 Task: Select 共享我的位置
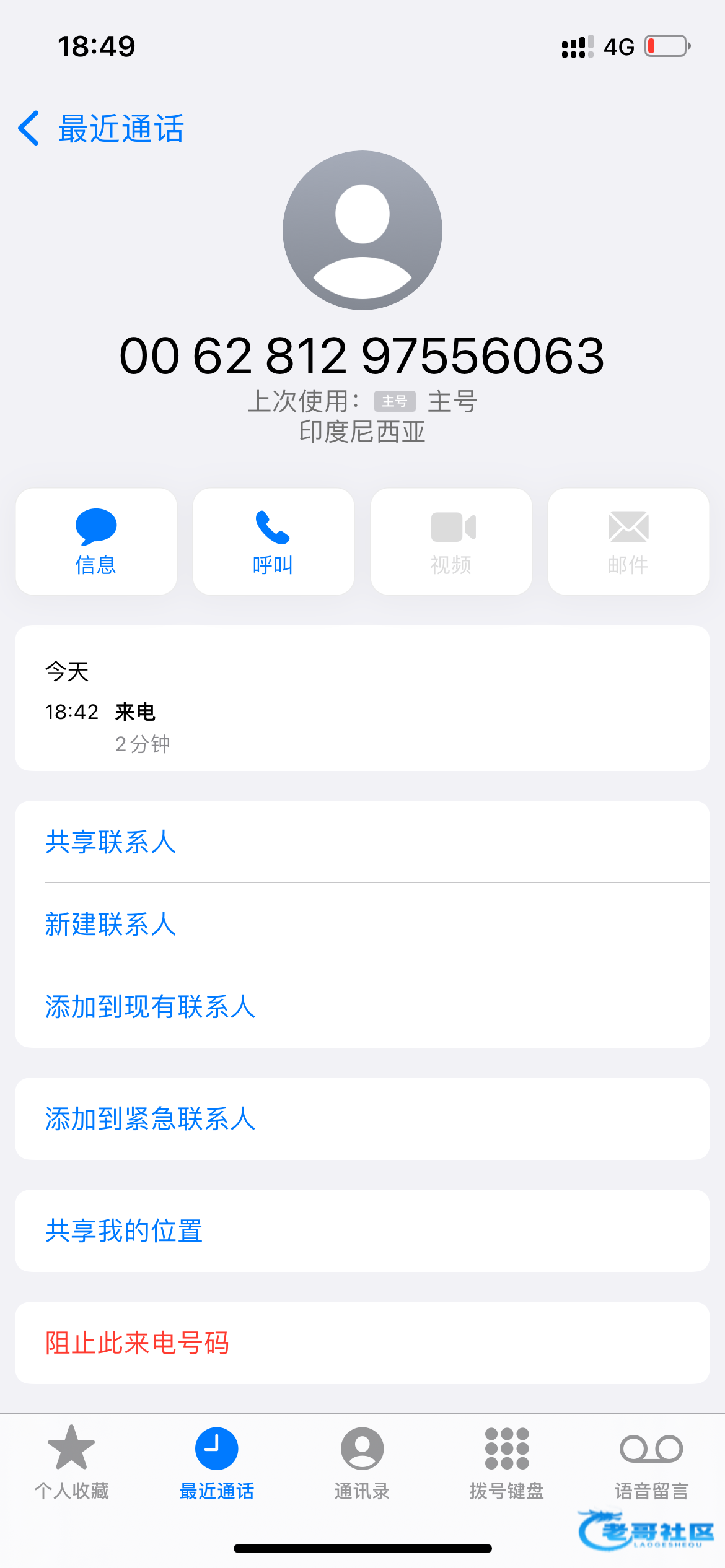pyautogui.click(x=124, y=1231)
